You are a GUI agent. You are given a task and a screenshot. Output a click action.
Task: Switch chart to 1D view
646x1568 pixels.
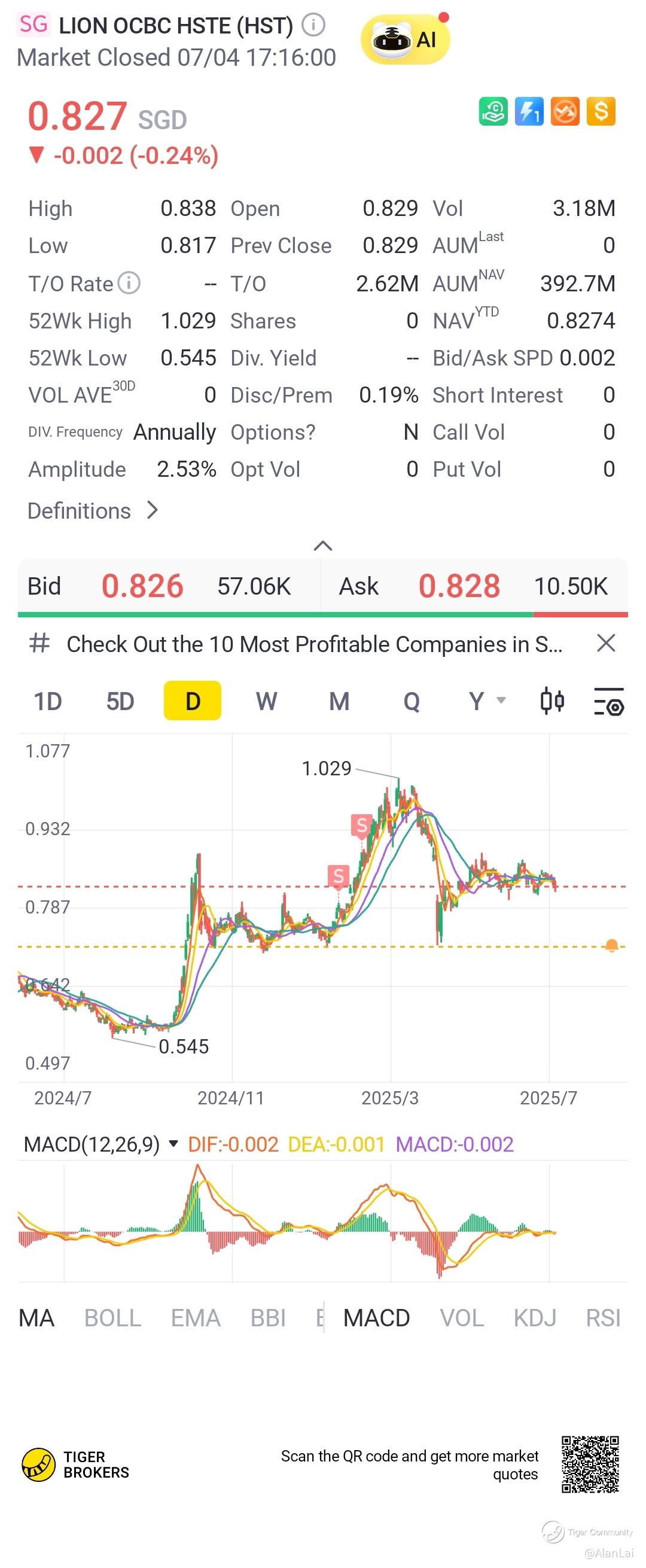(47, 701)
